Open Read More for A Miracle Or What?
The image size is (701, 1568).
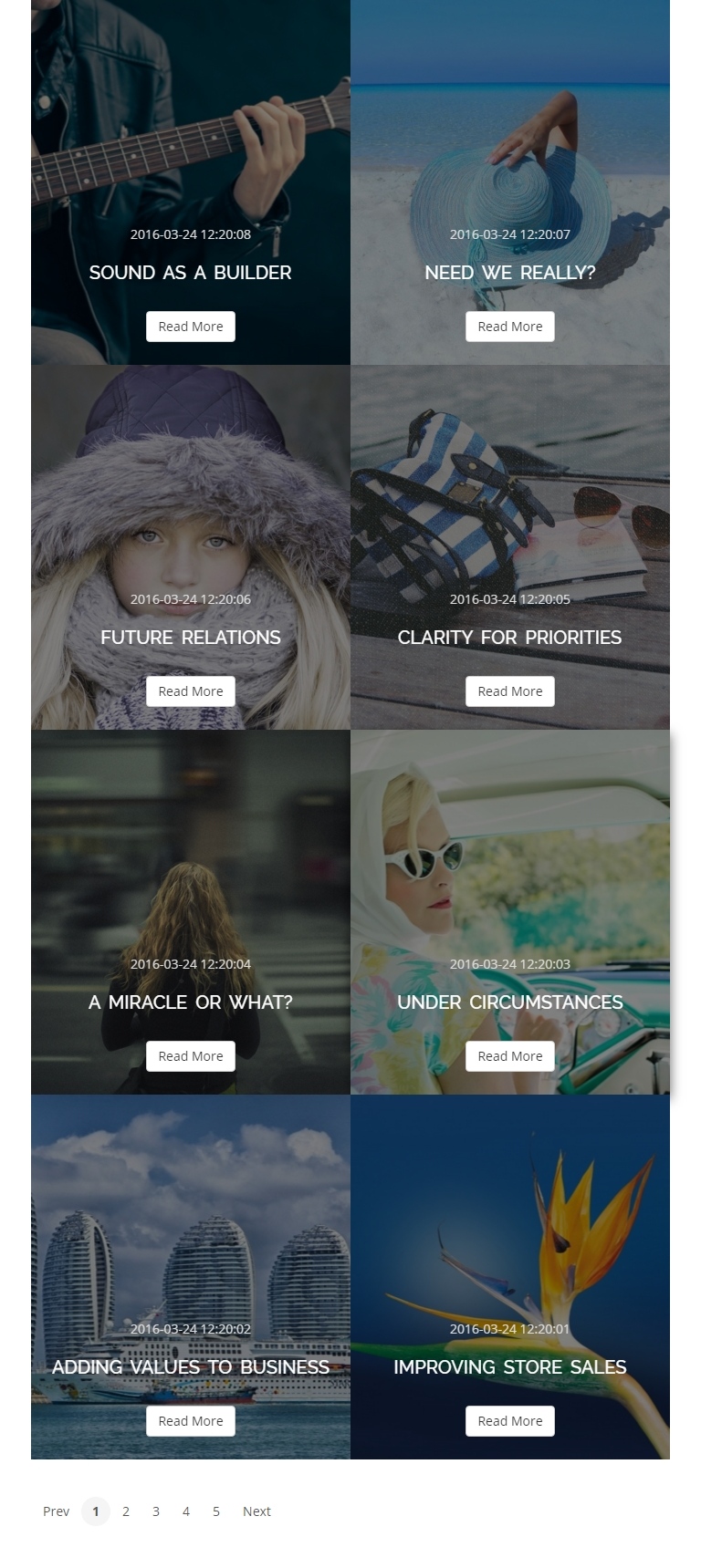[191, 1056]
